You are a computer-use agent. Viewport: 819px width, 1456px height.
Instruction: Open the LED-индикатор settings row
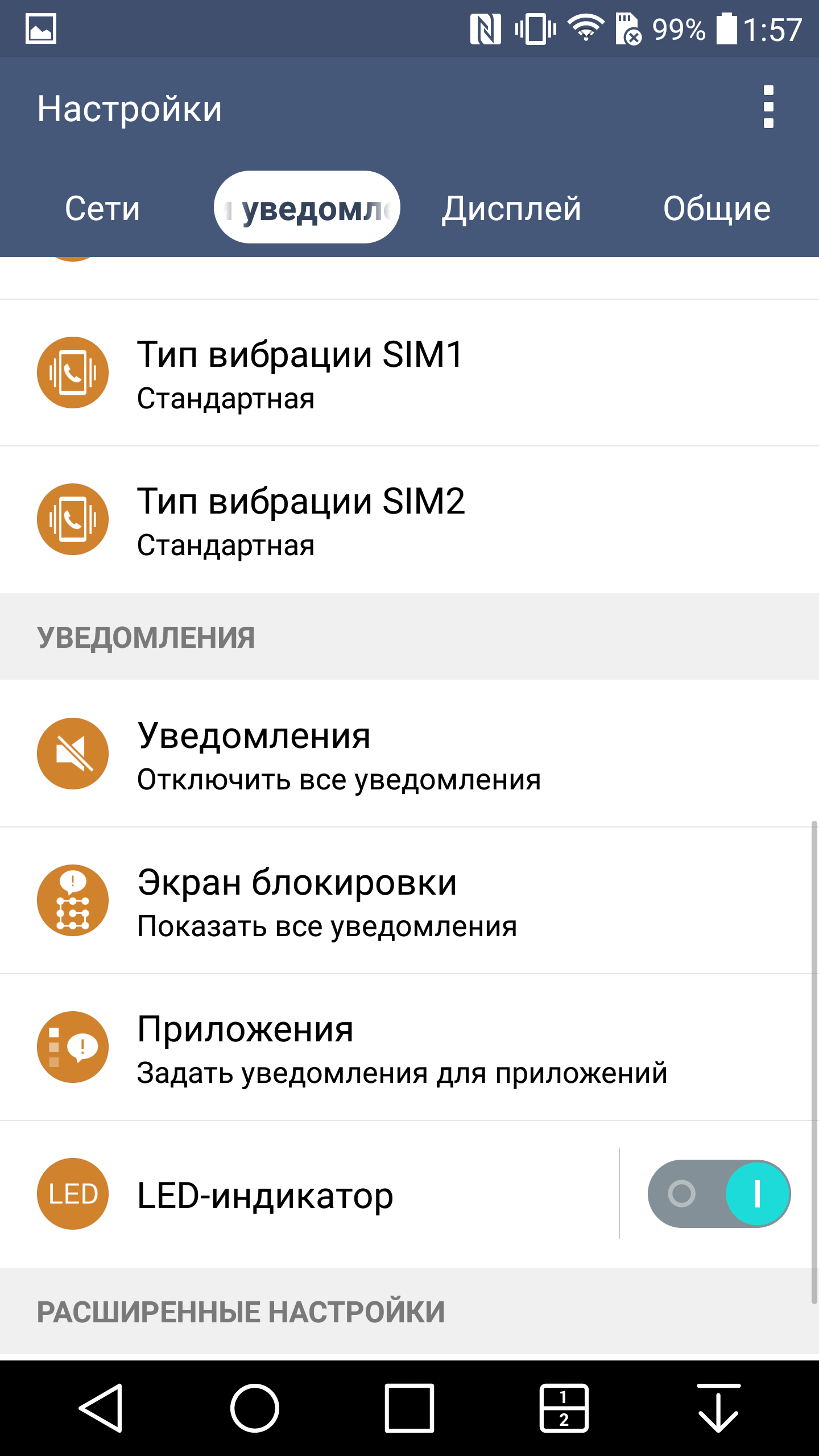[318, 1194]
